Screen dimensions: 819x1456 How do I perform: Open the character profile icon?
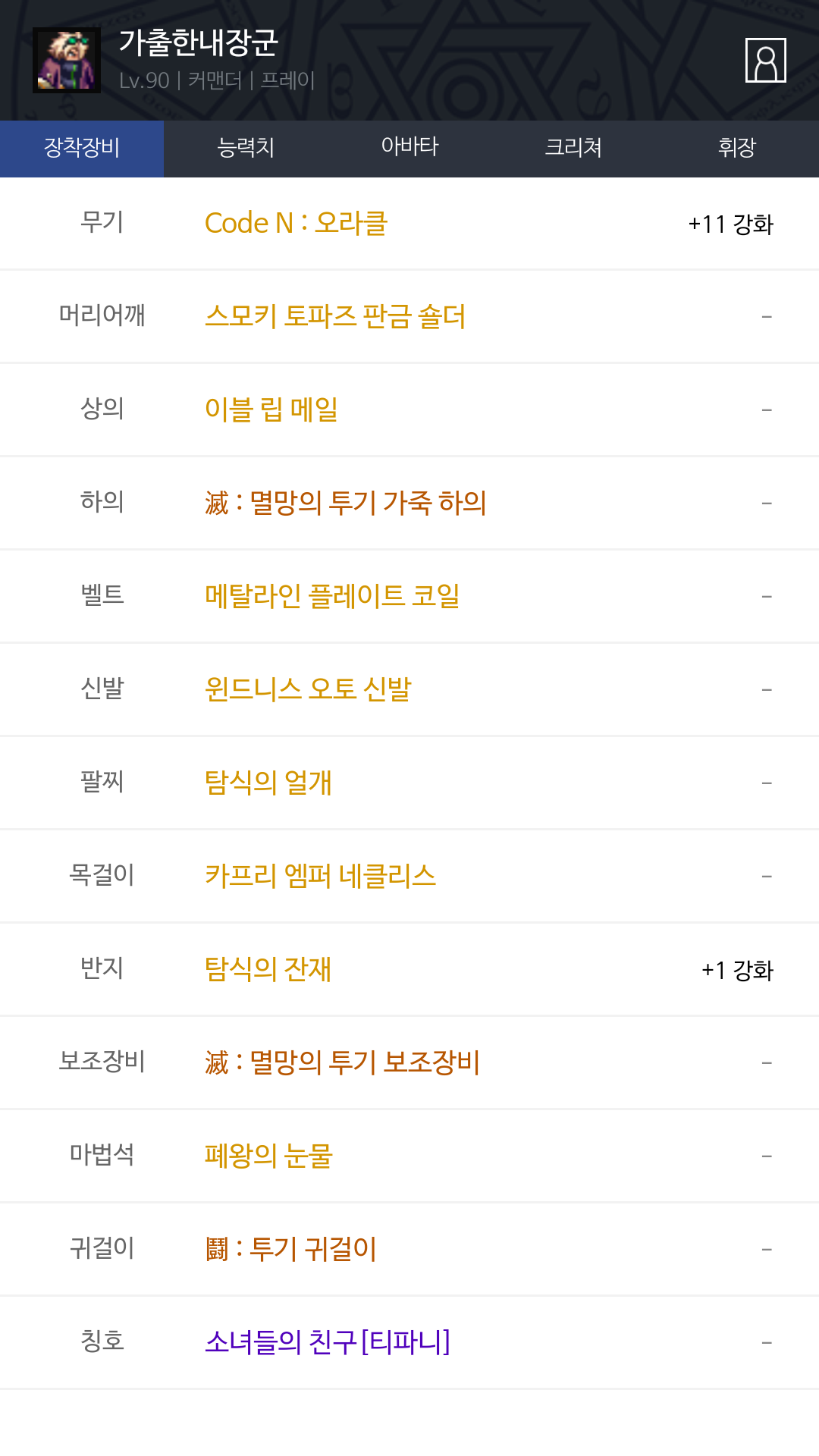click(765, 60)
